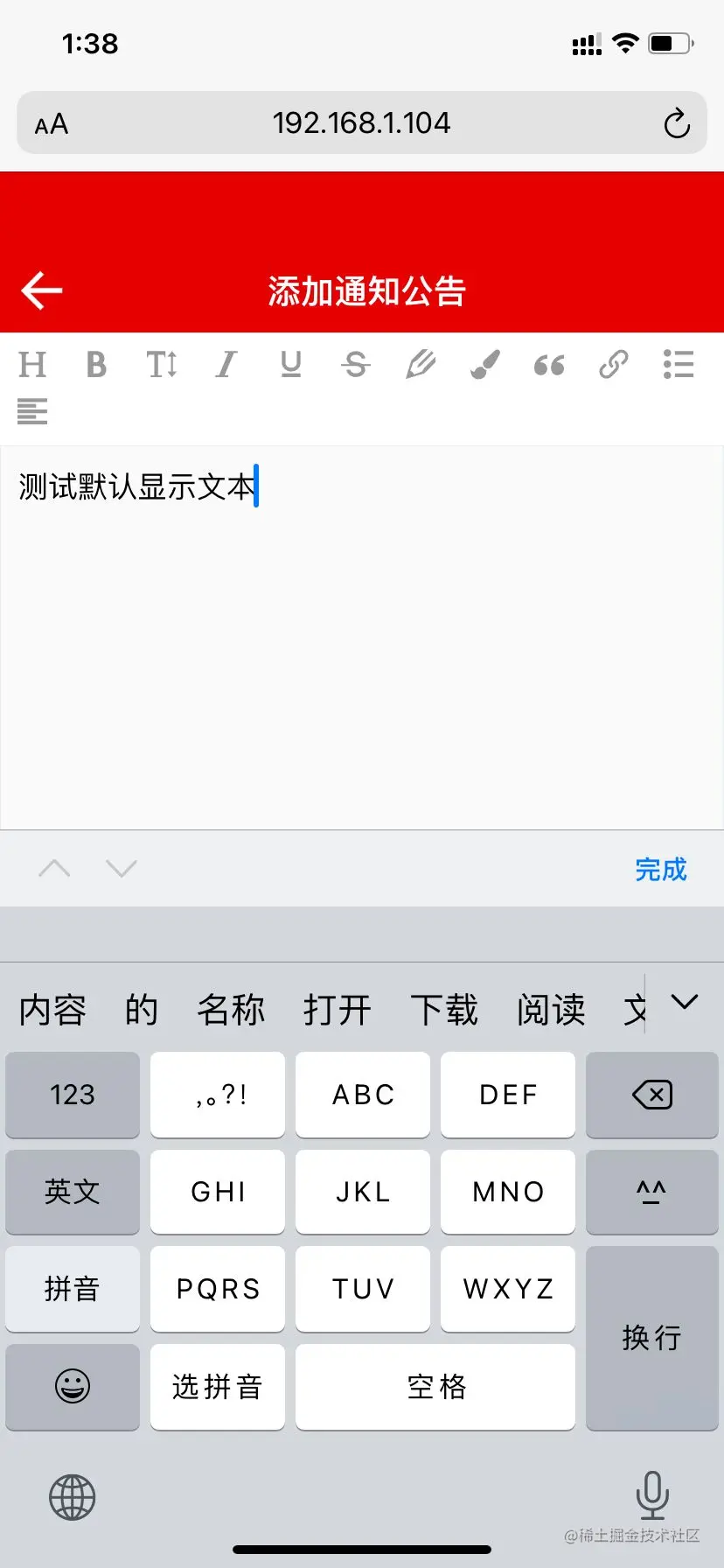The width and height of the screenshot is (724, 1568).
Task: Underline the text
Action: (x=291, y=364)
